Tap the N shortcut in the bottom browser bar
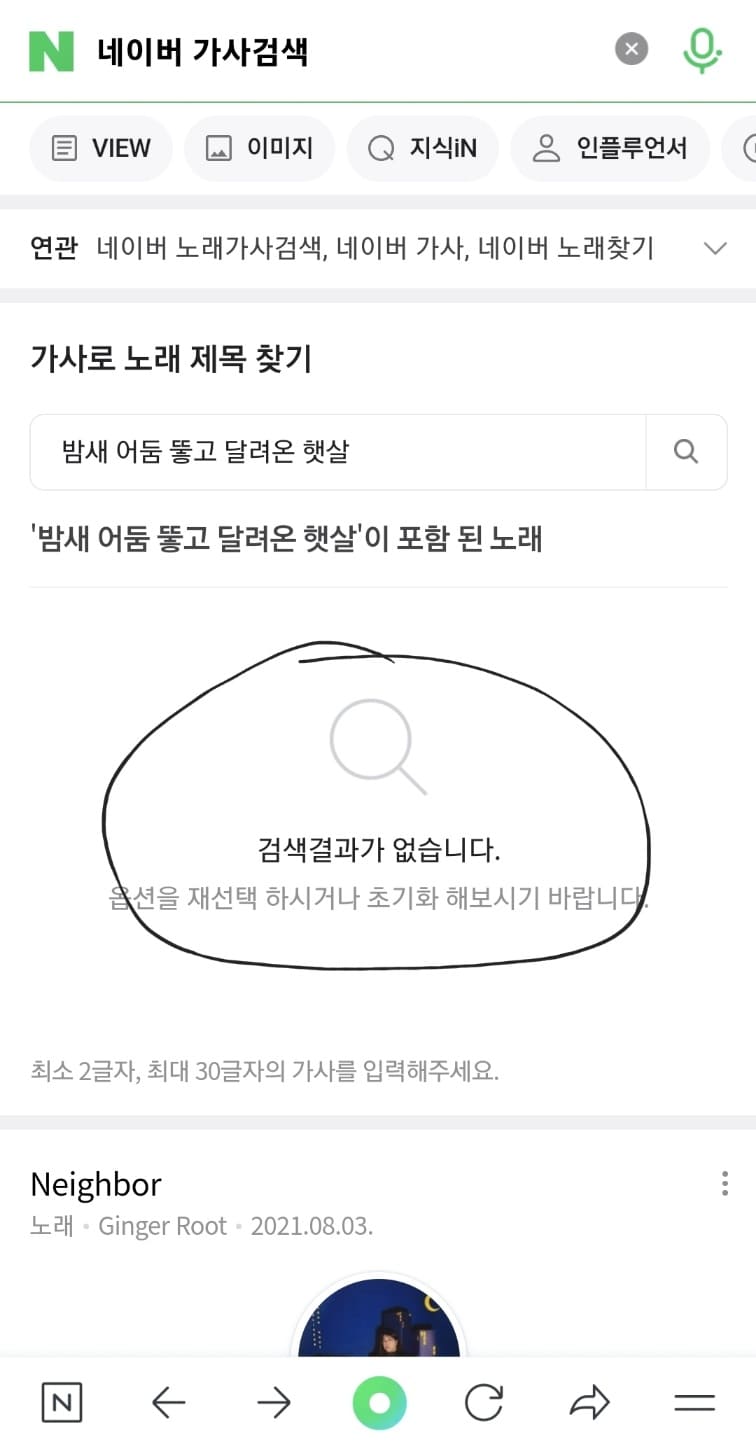Image resolution: width=756 pixels, height=1448 pixels. [x=61, y=1403]
